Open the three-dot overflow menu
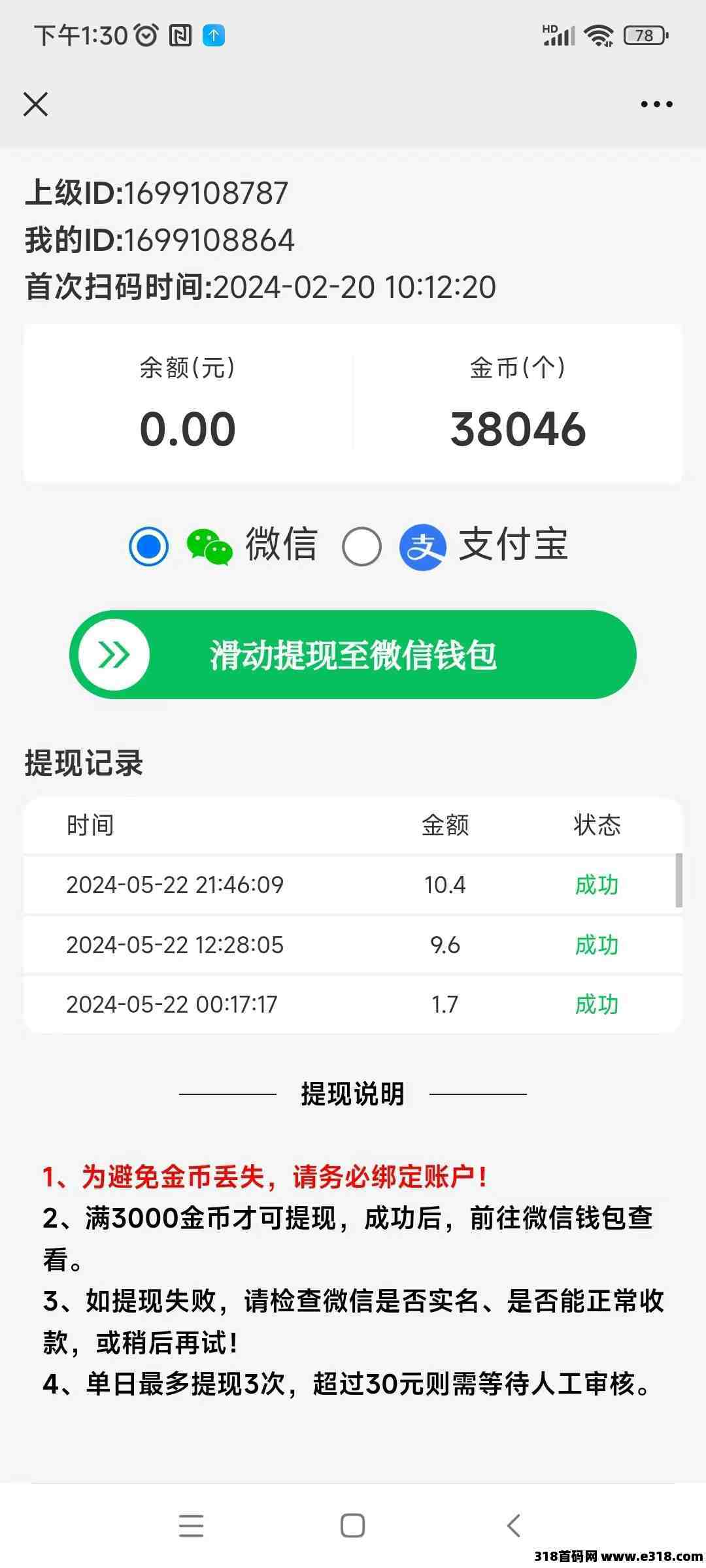 point(656,104)
